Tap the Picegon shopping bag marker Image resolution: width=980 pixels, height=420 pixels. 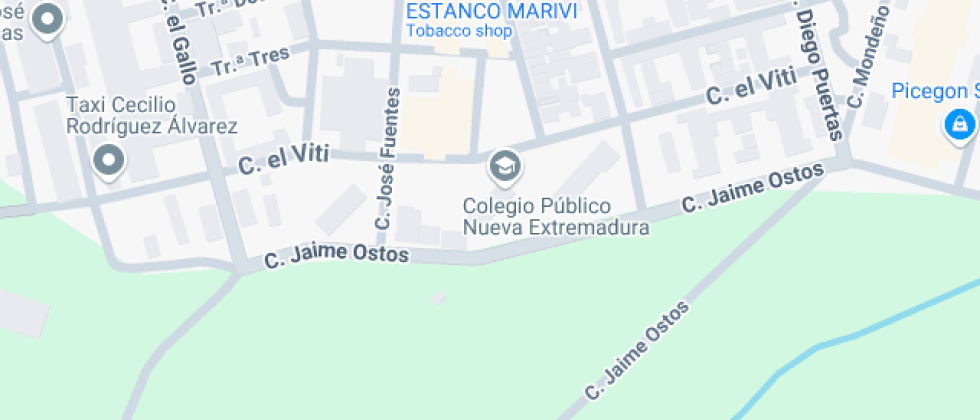coord(958,126)
